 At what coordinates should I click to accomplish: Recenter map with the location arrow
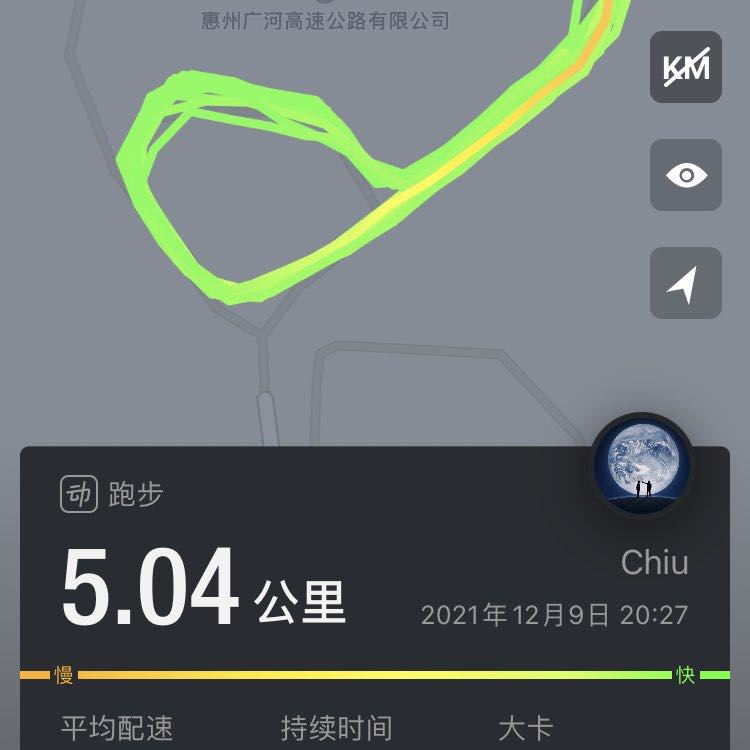click(x=686, y=284)
